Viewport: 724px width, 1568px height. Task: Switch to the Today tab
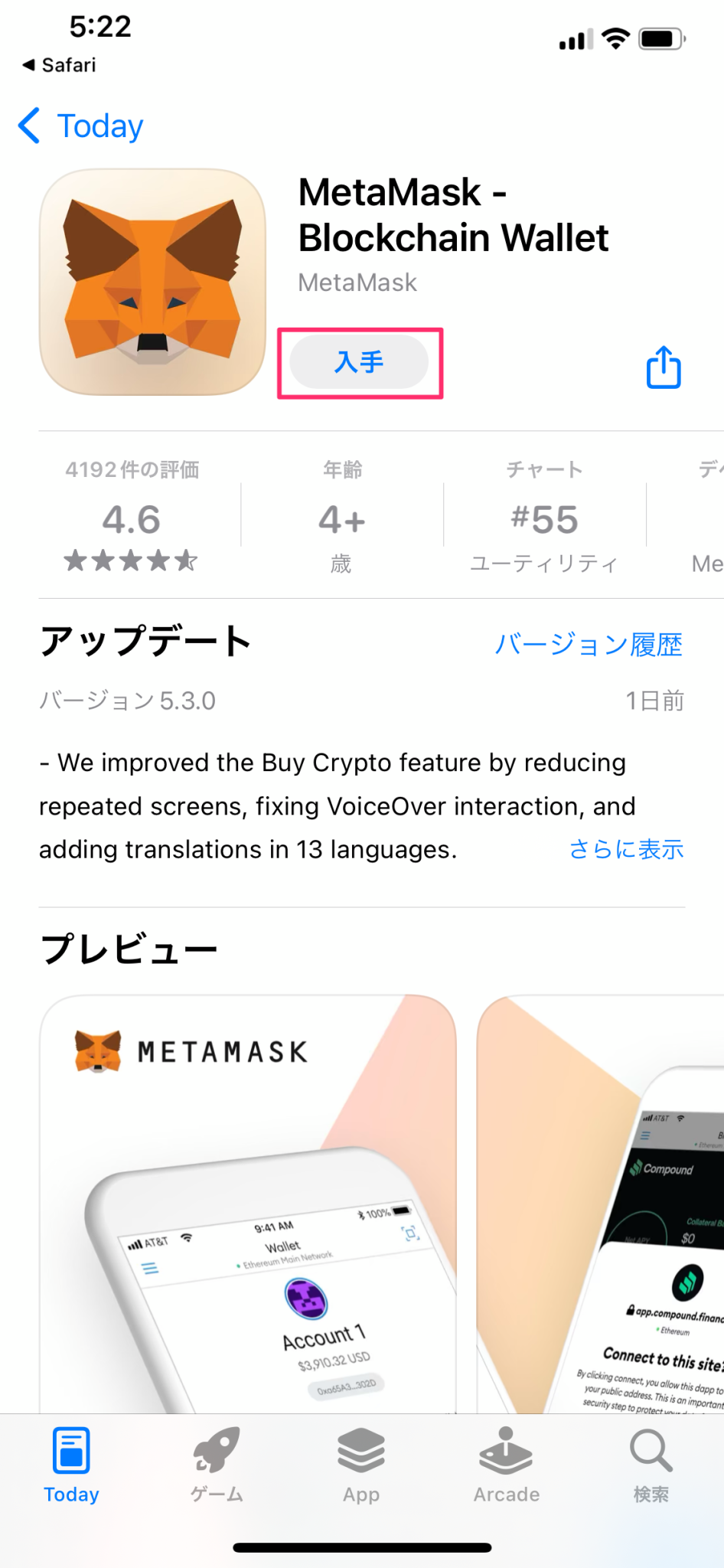[x=72, y=1465]
